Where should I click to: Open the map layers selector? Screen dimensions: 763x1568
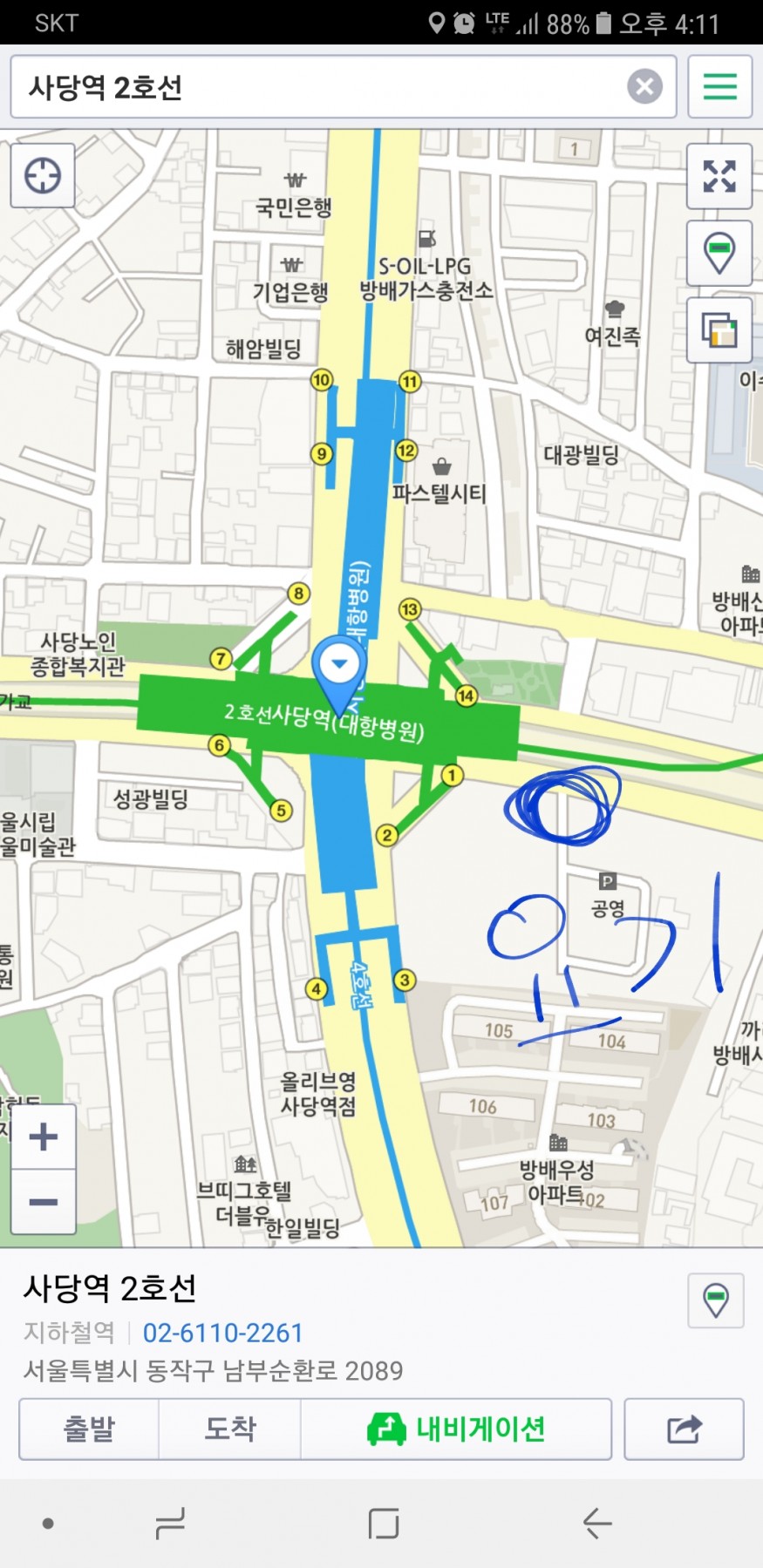[719, 329]
